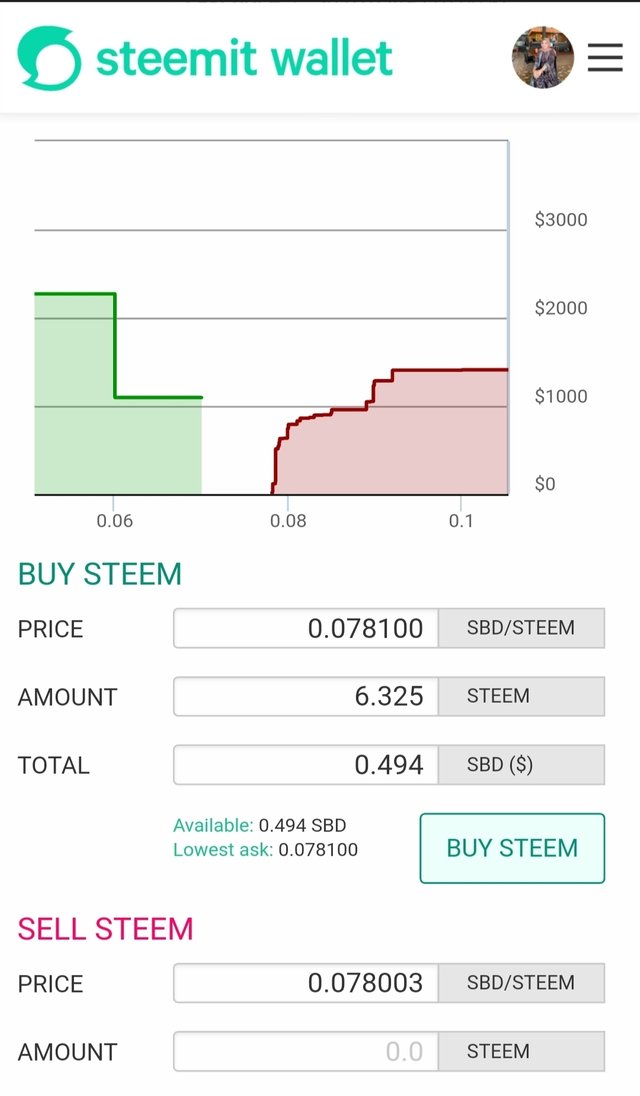Edit the Buy Steem amount field
This screenshot has width=640, height=1096.
306,697
